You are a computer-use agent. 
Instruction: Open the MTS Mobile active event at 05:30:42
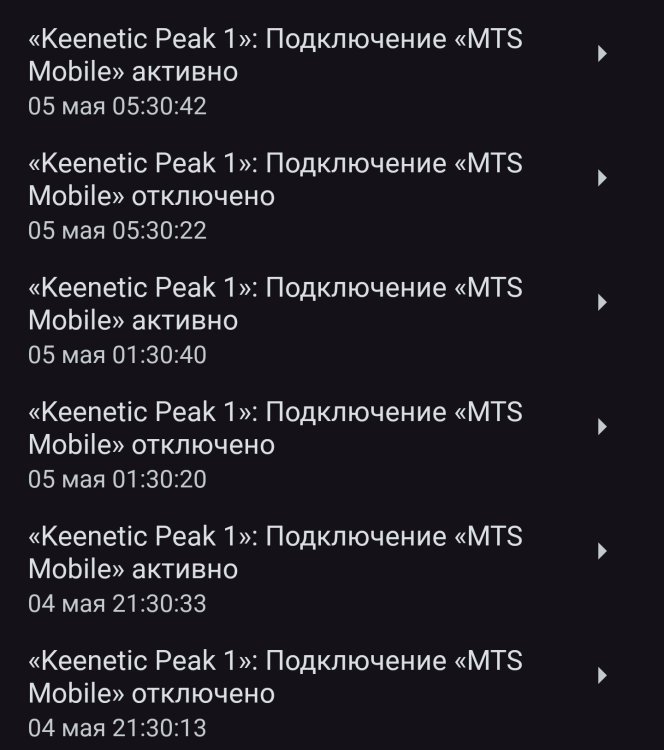click(300, 72)
